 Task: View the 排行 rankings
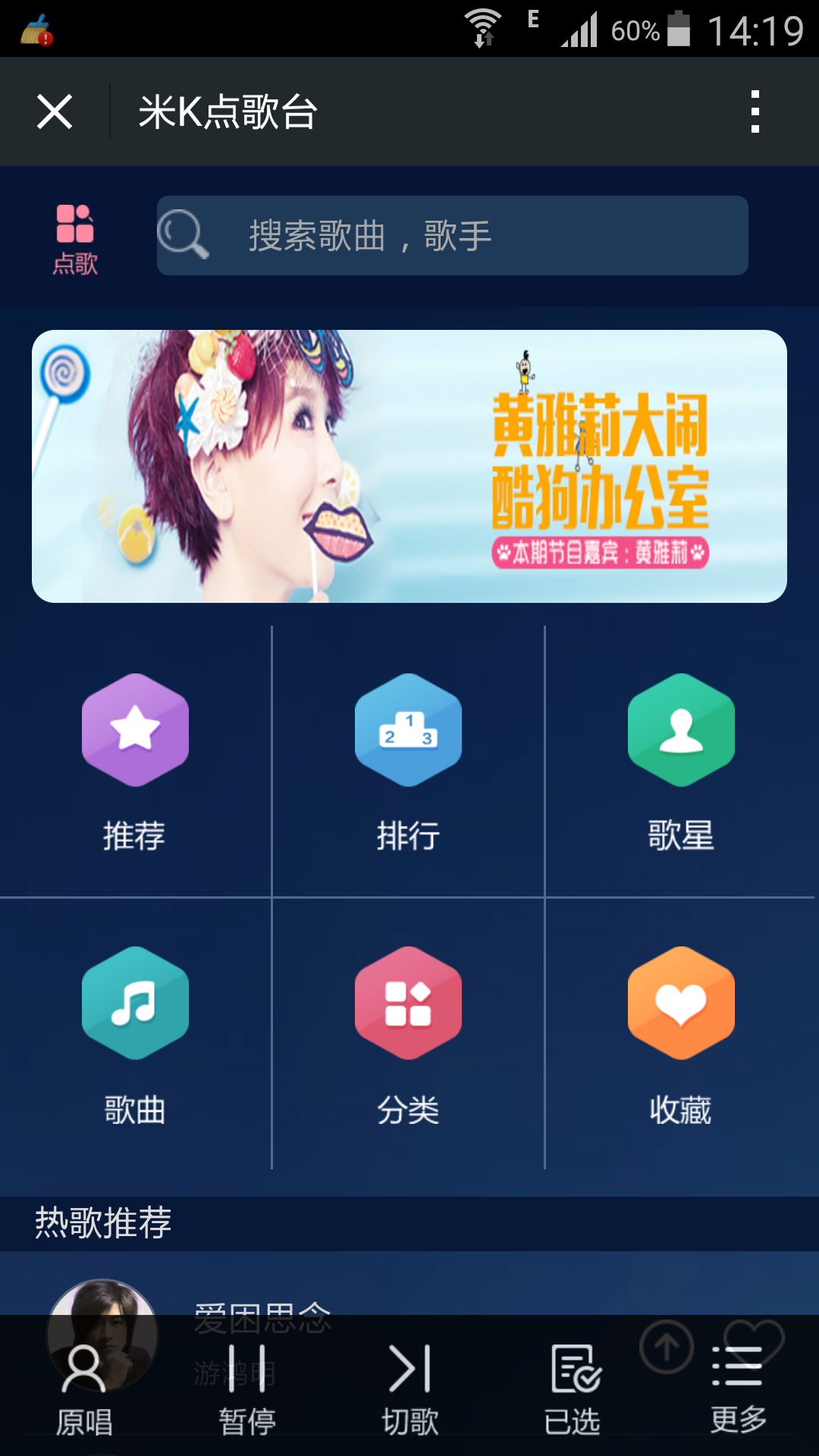408,761
